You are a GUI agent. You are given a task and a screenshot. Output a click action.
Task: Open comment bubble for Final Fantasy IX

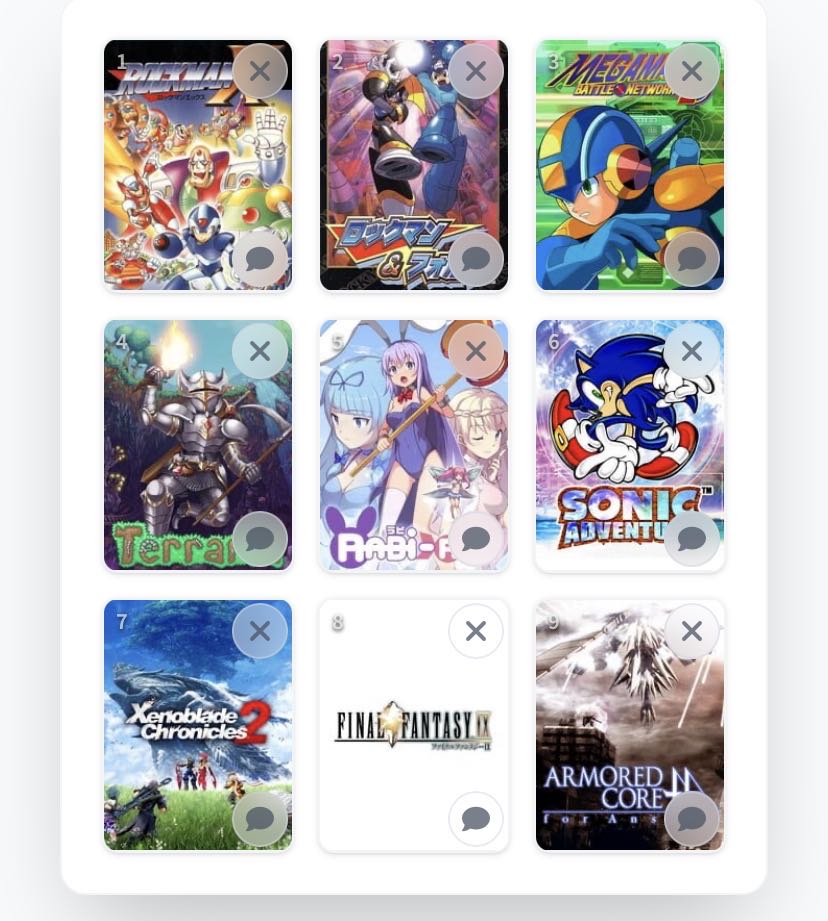(476, 819)
